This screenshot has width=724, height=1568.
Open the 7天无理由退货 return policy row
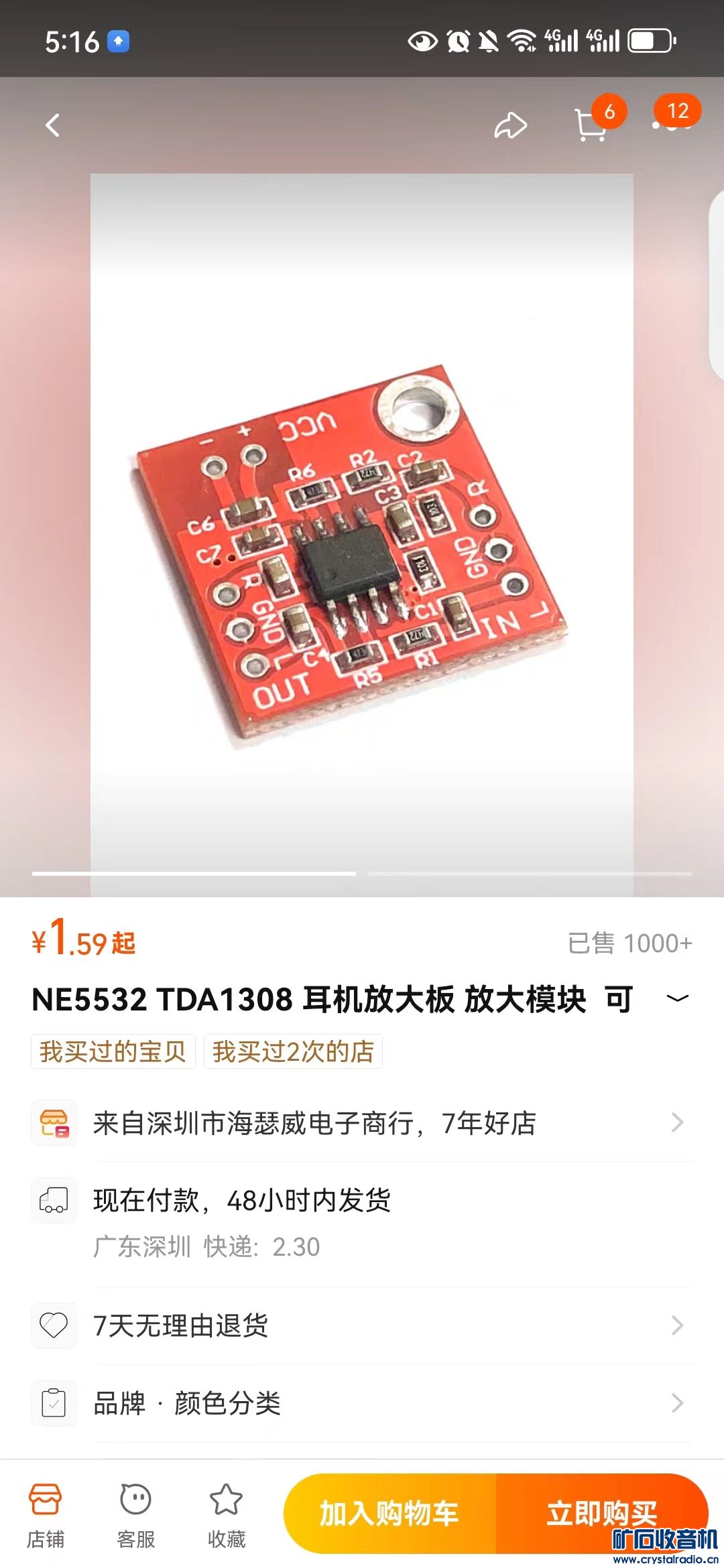click(x=362, y=1325)
